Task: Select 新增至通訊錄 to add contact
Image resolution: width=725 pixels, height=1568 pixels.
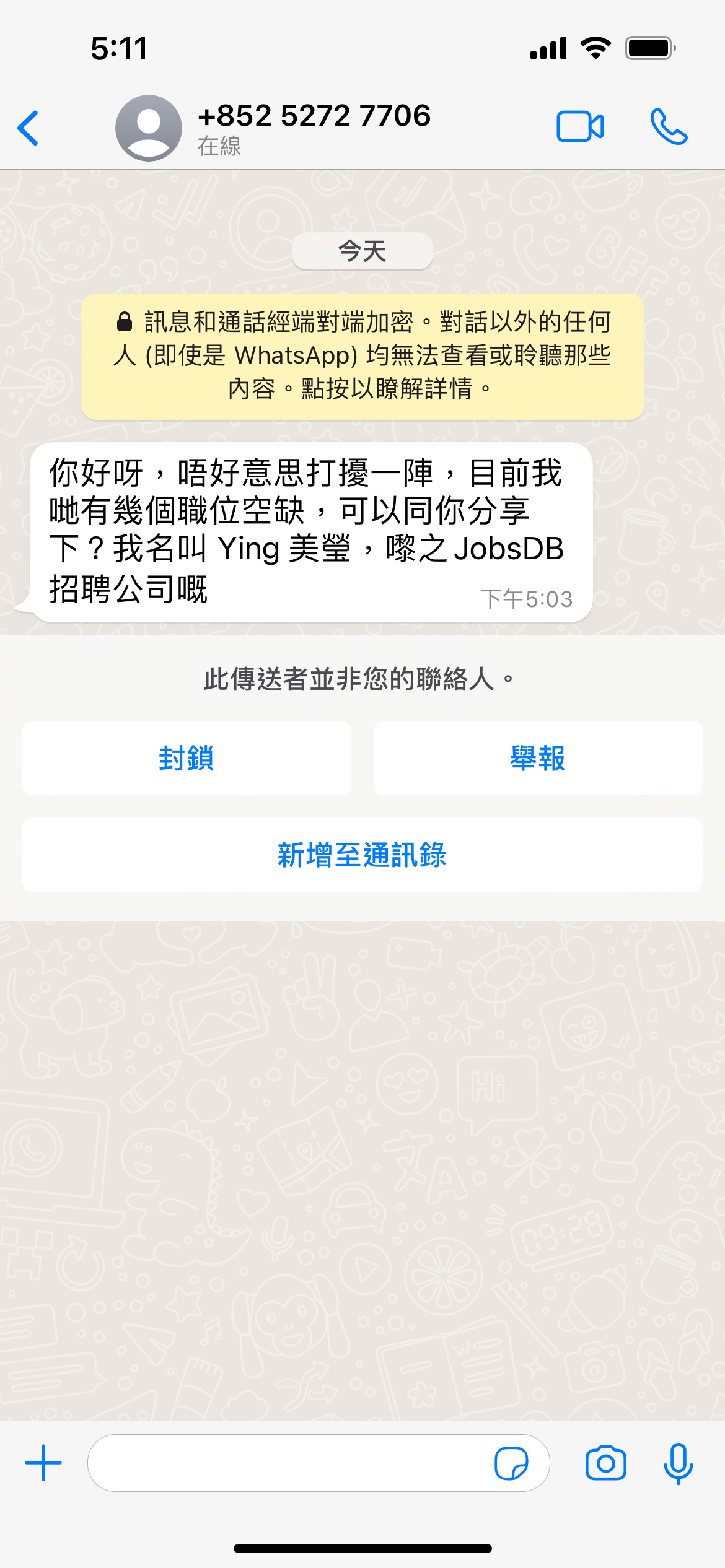Action: pos(362,855)
